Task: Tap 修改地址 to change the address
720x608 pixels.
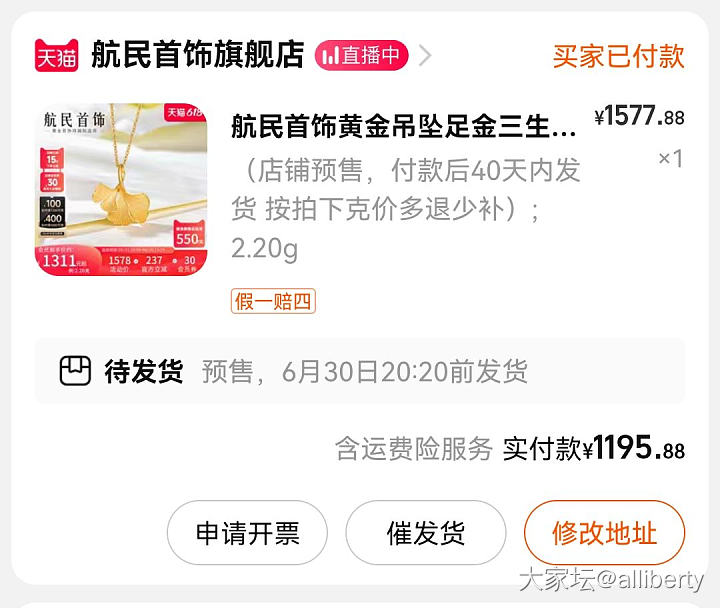Action: 604,533
